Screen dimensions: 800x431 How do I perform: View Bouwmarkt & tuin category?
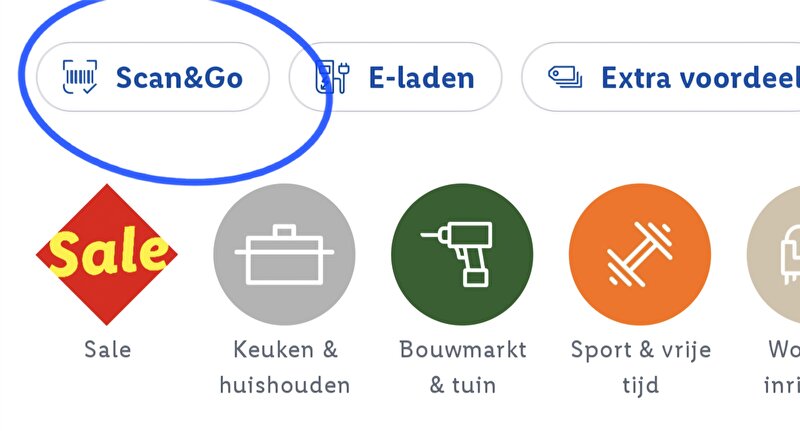coord(462,254)
